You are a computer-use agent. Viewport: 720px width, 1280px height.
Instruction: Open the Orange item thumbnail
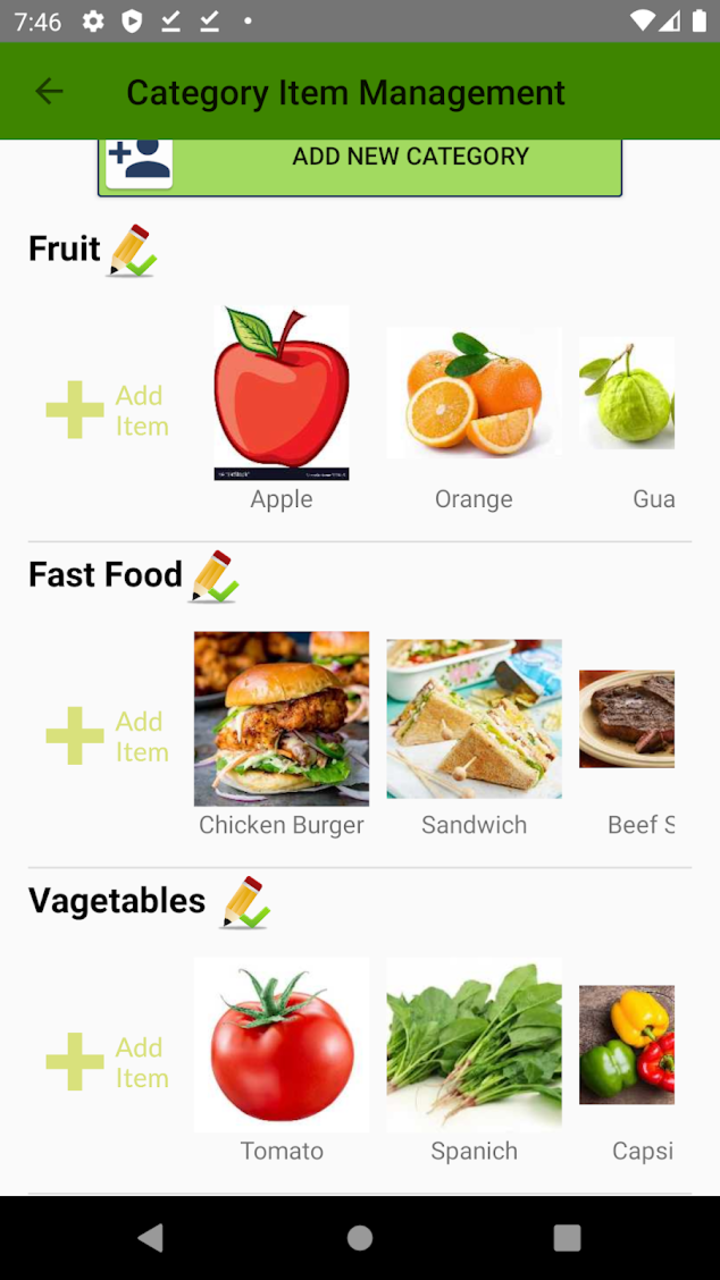click(x=474, y=392)
